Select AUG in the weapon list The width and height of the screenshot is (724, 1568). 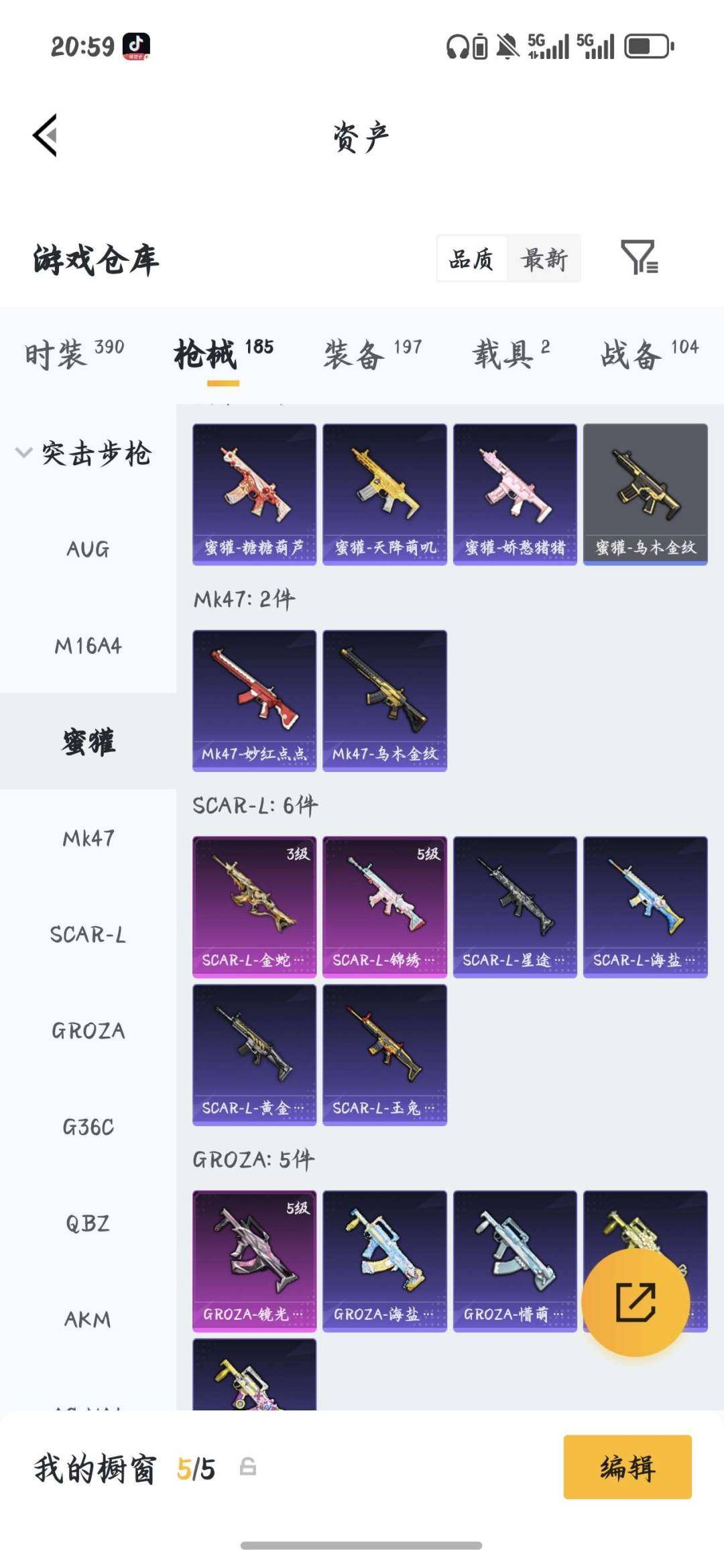(88, 550)
